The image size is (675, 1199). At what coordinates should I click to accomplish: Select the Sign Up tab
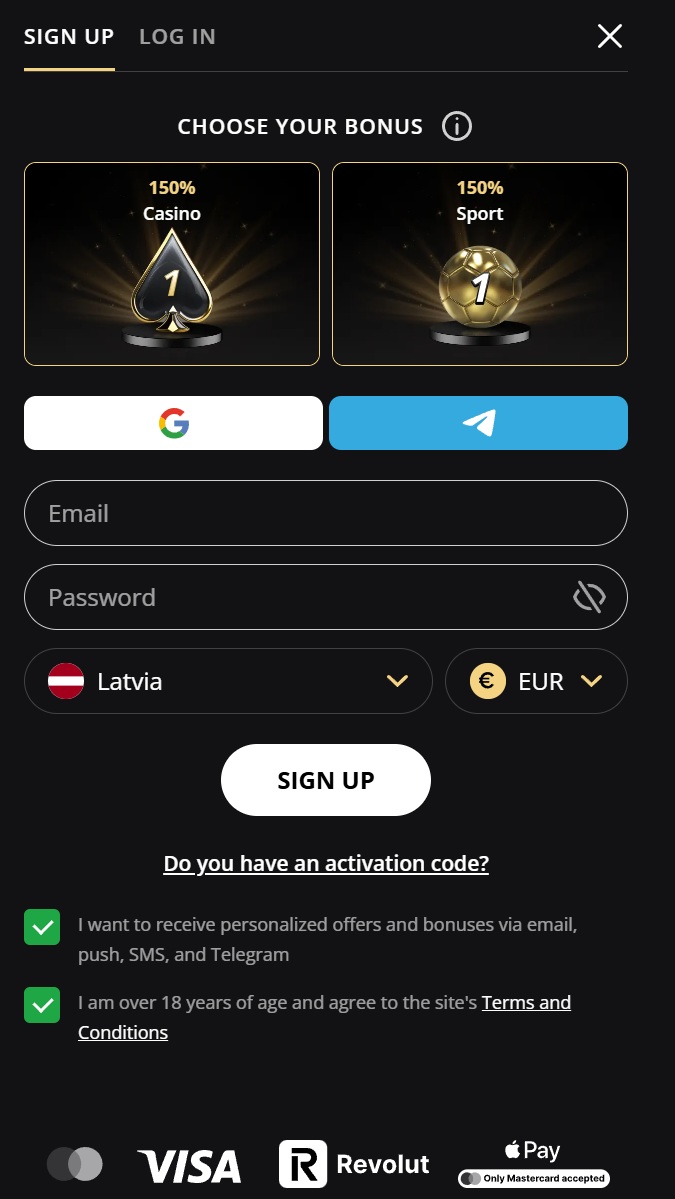pos(69,36)
